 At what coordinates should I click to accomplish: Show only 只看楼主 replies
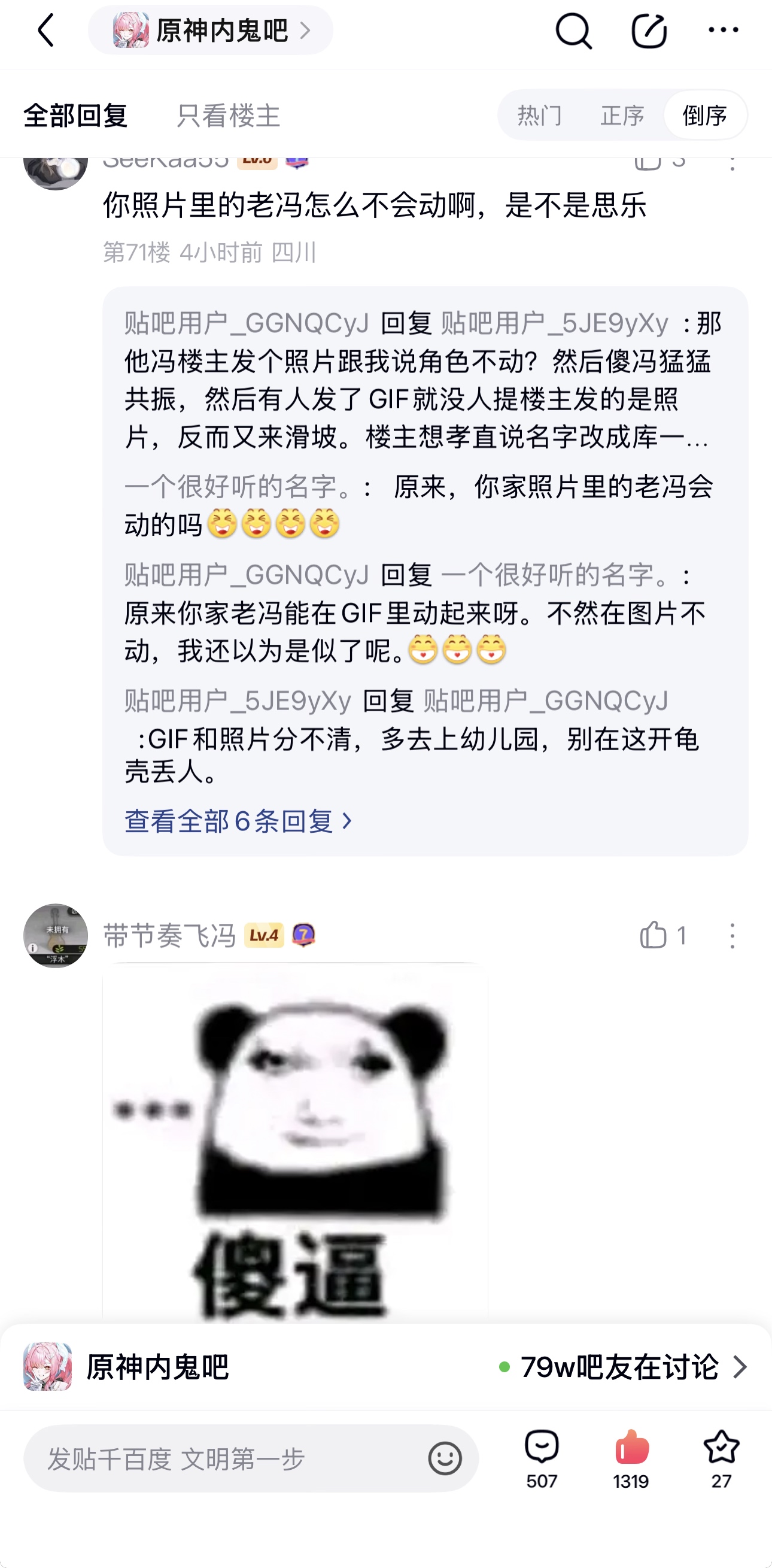point(228,116)
